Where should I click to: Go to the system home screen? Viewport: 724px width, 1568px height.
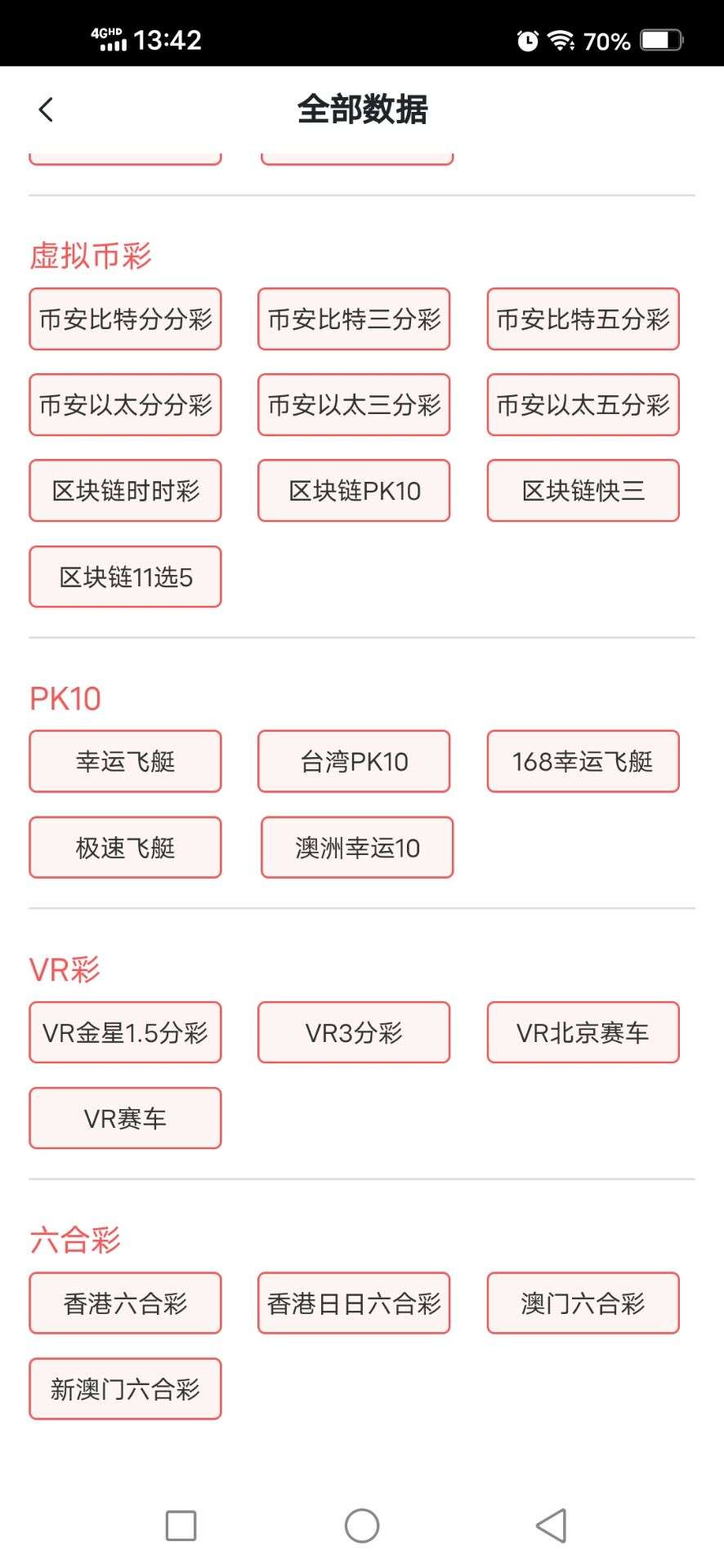(362, 1525)
